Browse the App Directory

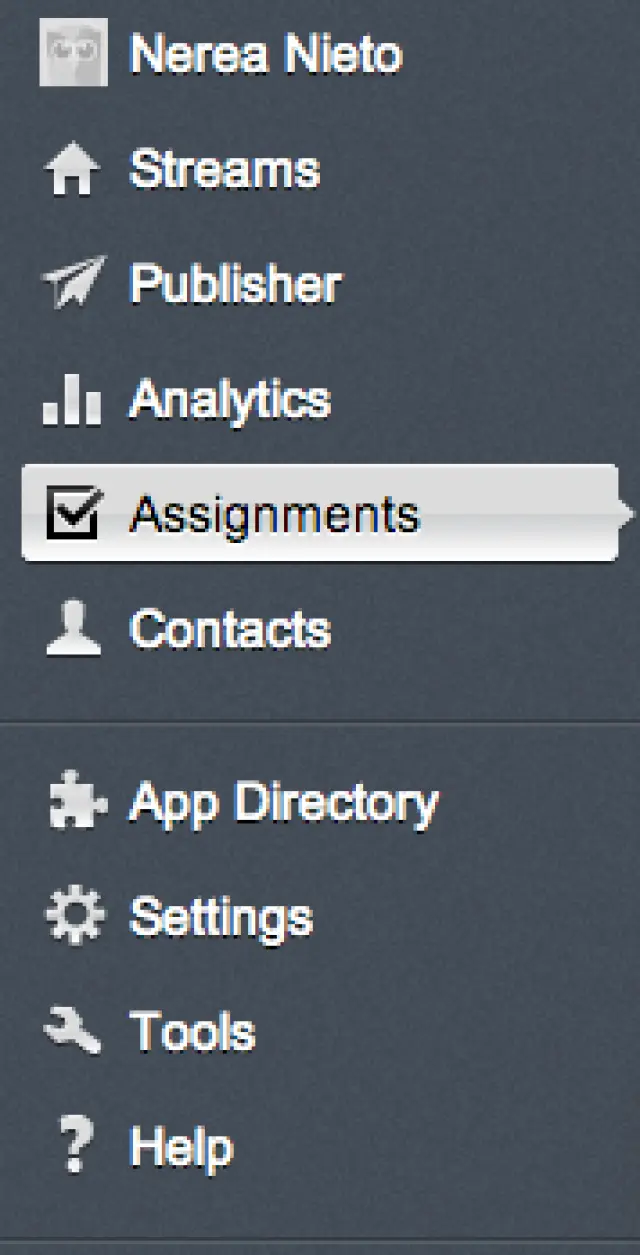click(283, 803)
